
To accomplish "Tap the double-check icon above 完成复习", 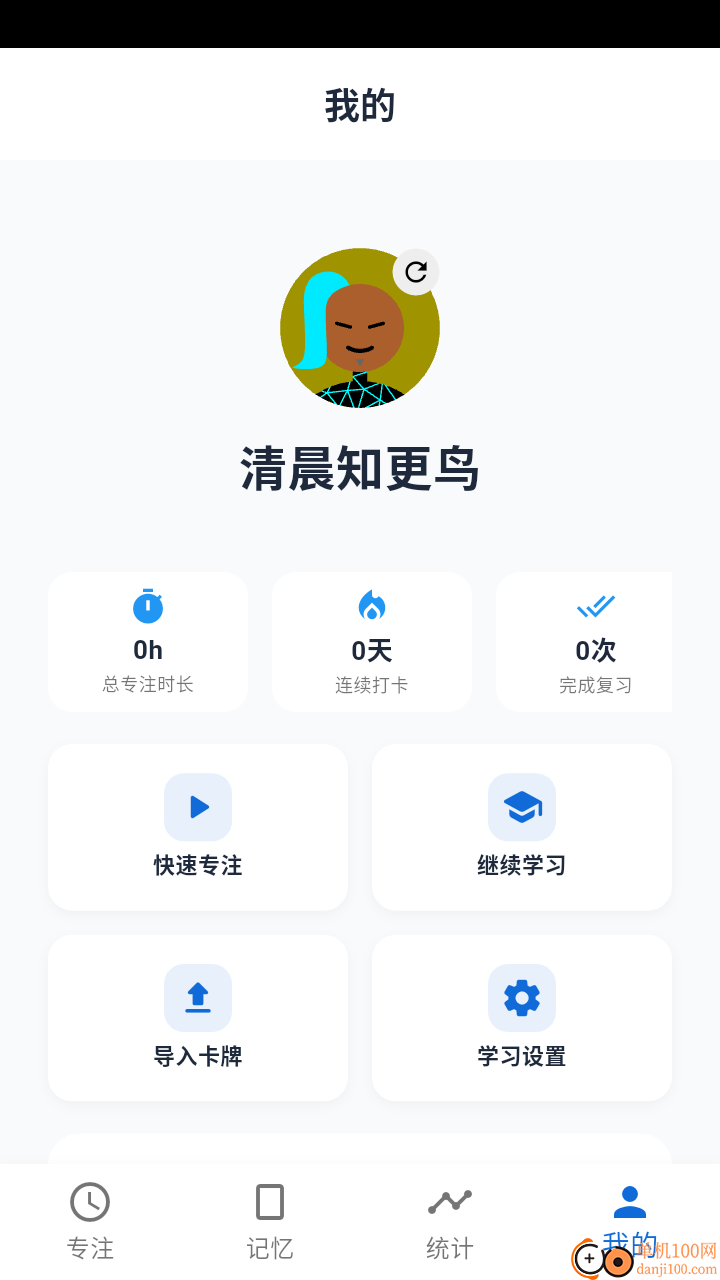I will [x=595, y=605].
